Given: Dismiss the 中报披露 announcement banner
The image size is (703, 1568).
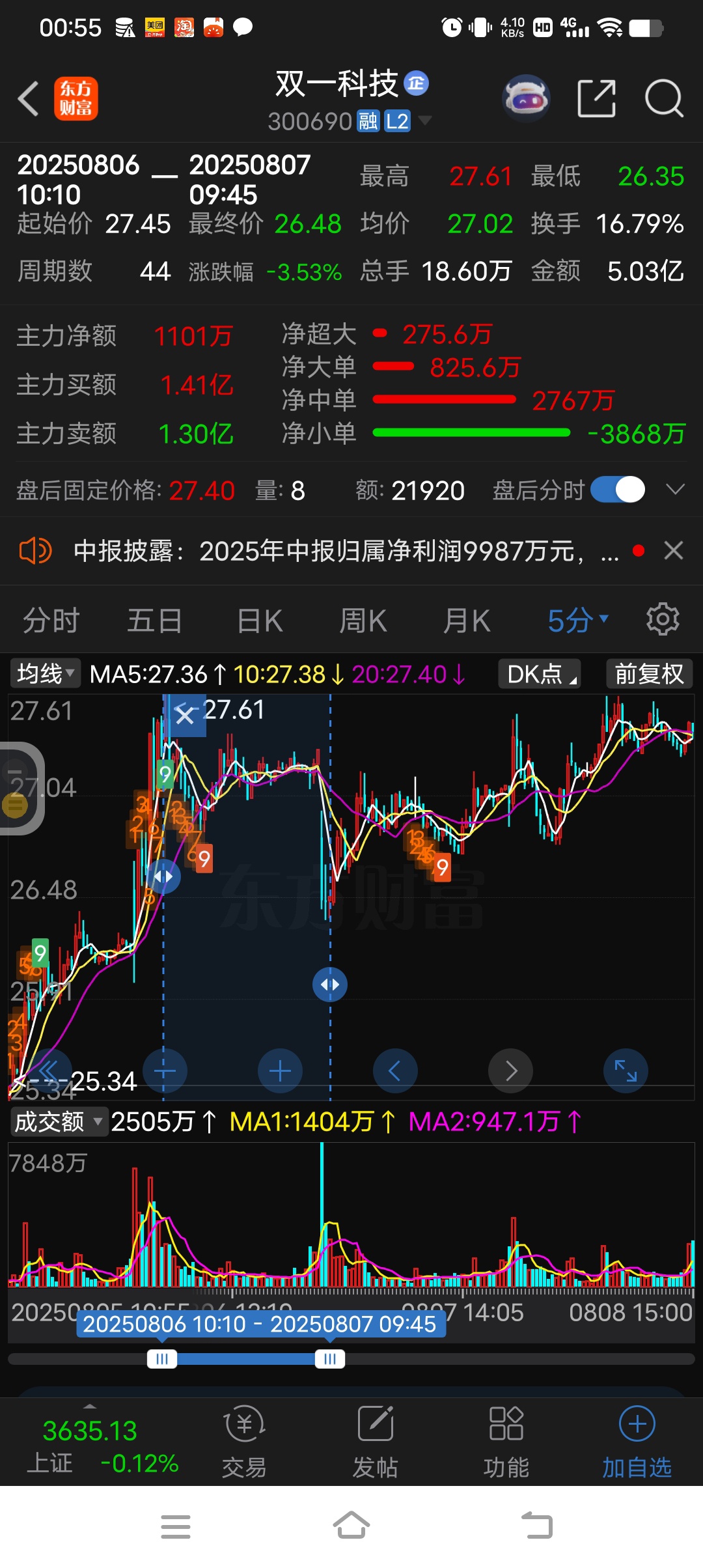Looking at the screenshot, I should pos(674,551).
